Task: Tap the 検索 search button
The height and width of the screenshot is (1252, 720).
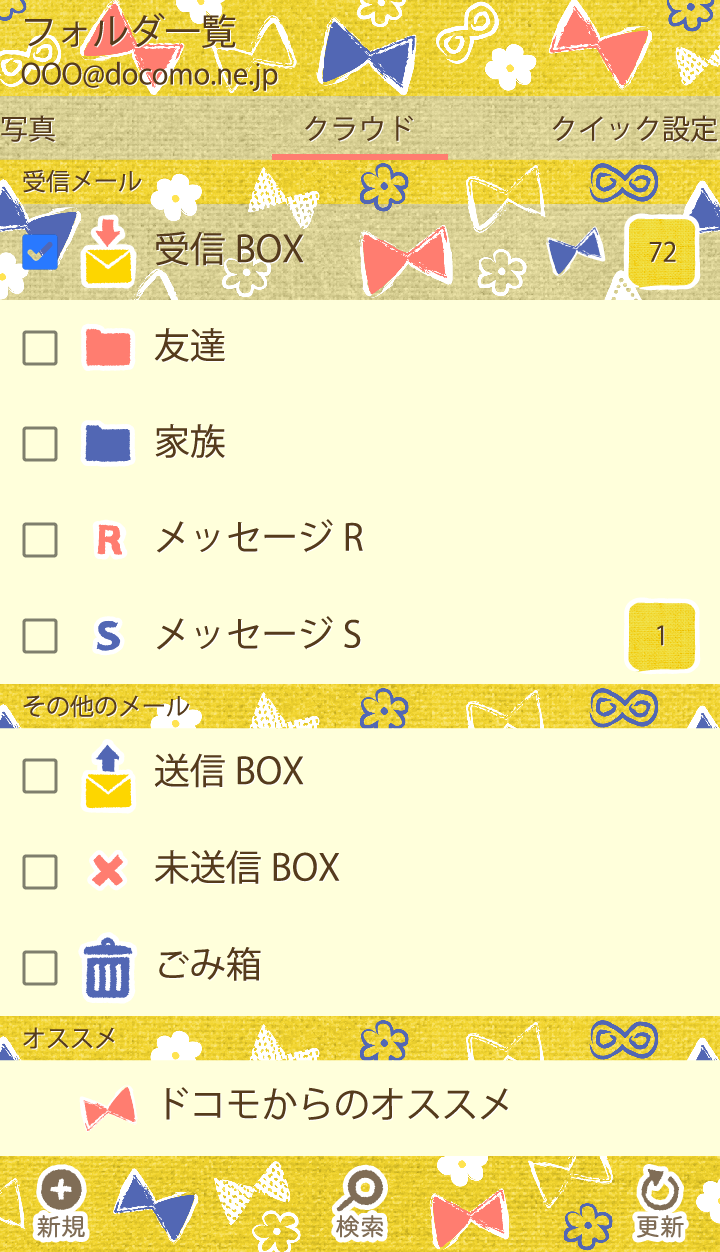Action: (360, 1205)
